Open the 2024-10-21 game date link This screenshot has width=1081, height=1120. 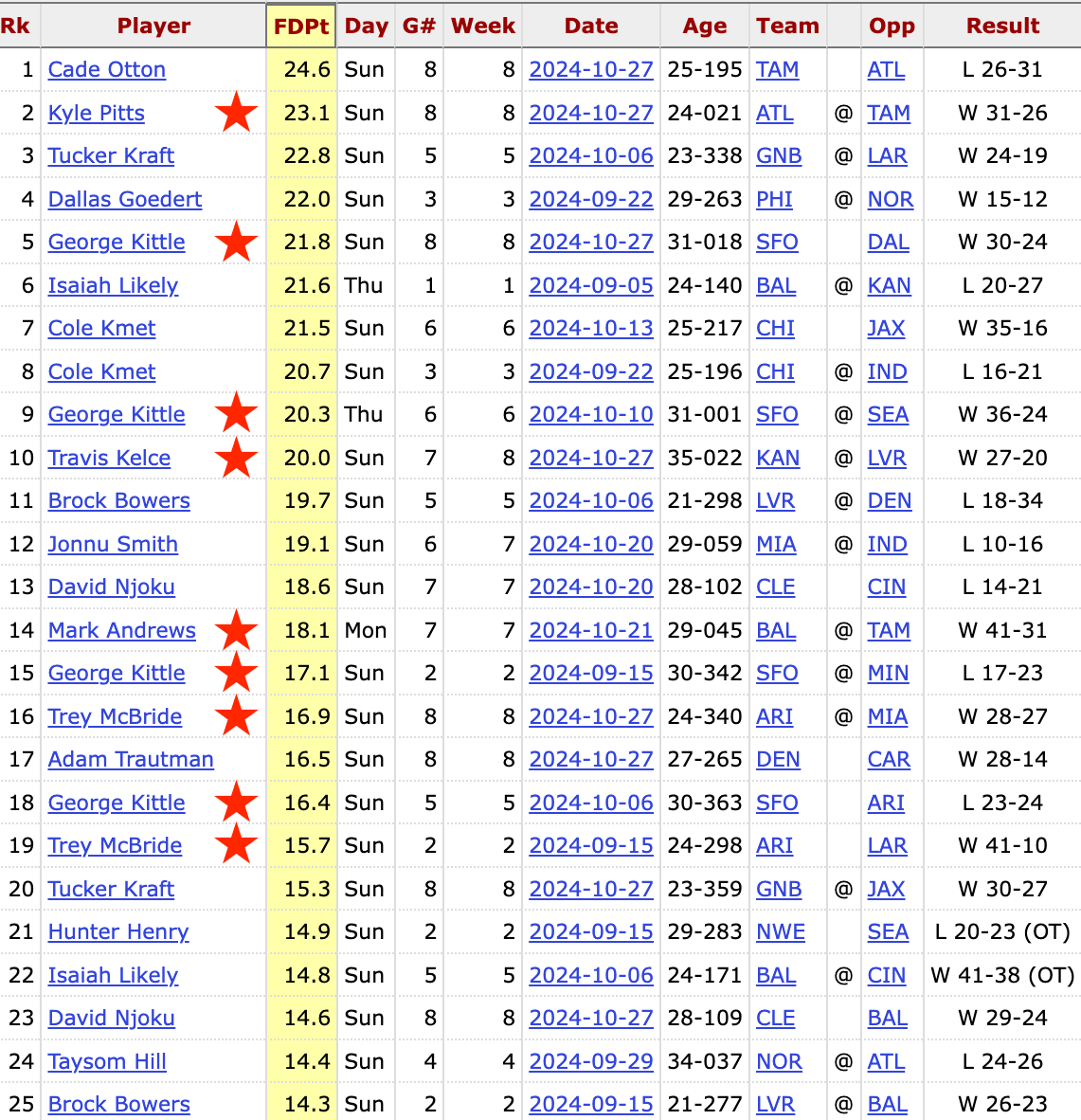point(590,631)
